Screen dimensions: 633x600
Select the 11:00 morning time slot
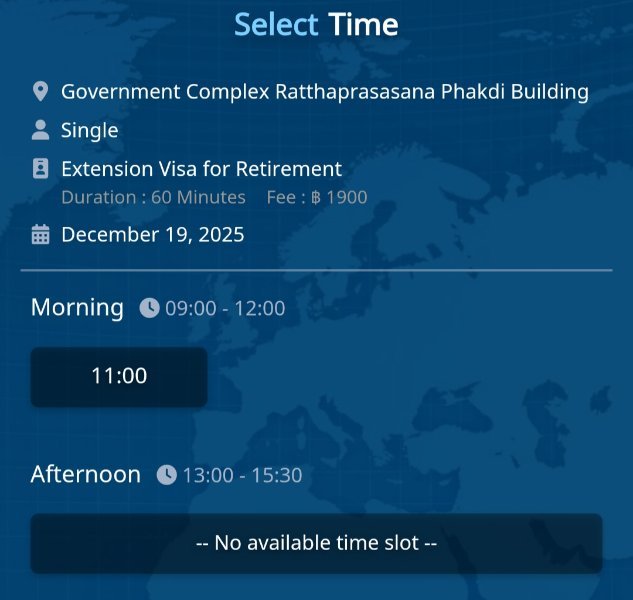(119, 376)
